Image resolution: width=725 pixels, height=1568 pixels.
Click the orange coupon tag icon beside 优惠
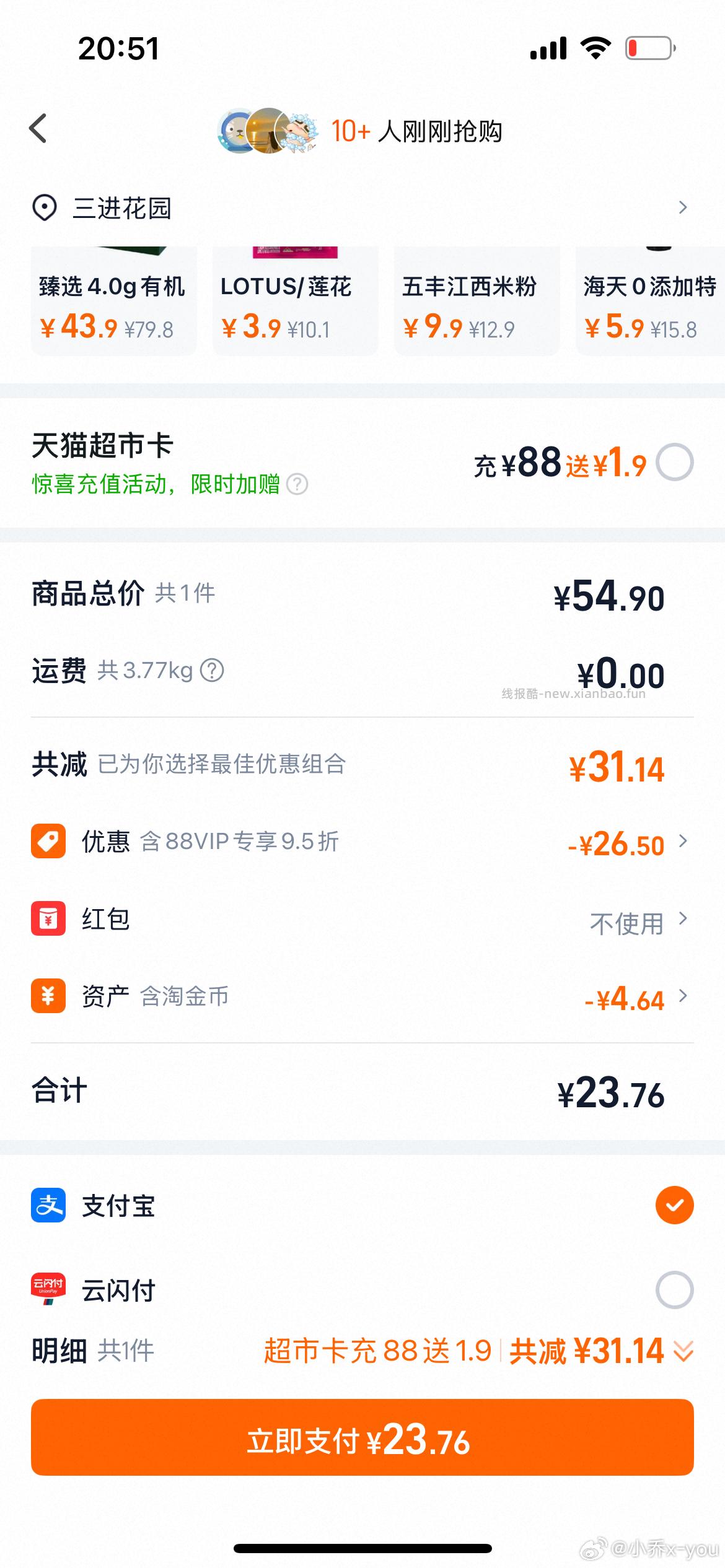click(48, 841)
